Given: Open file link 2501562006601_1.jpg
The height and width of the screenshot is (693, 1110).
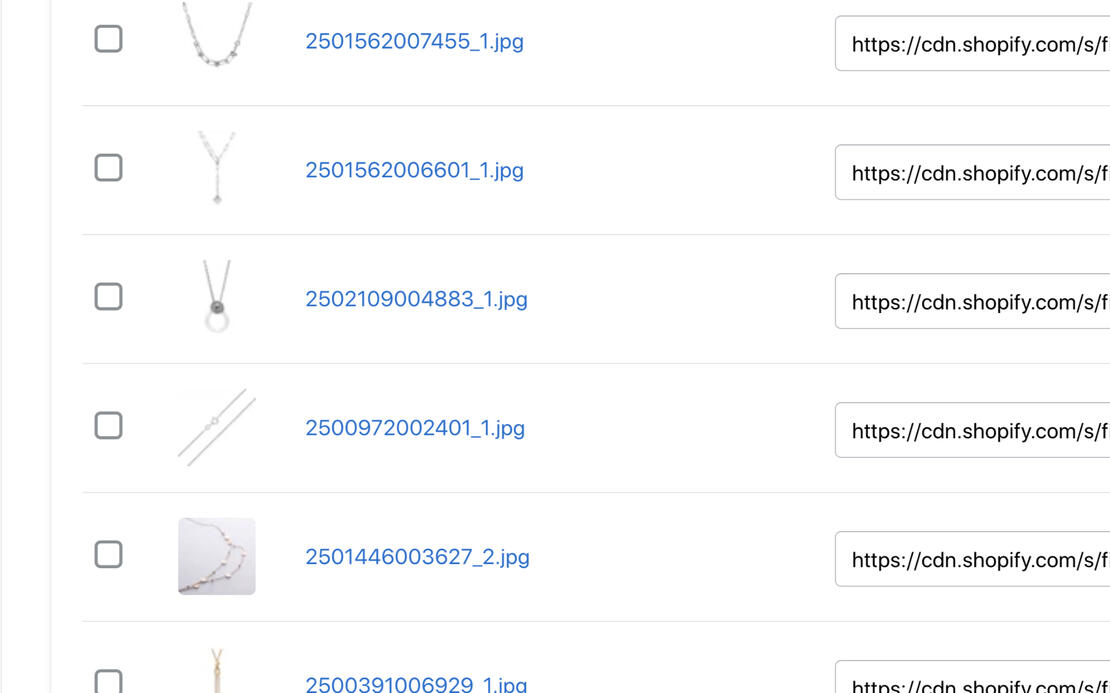Looking at the screenshot, I should pyautogui.click(x=414, y=171).
